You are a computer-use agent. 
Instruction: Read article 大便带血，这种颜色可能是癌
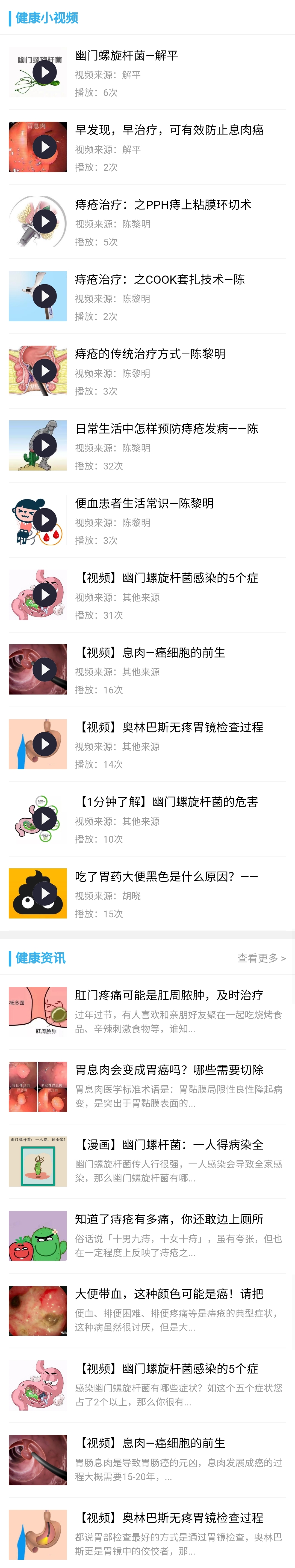tap(169, 1294)
